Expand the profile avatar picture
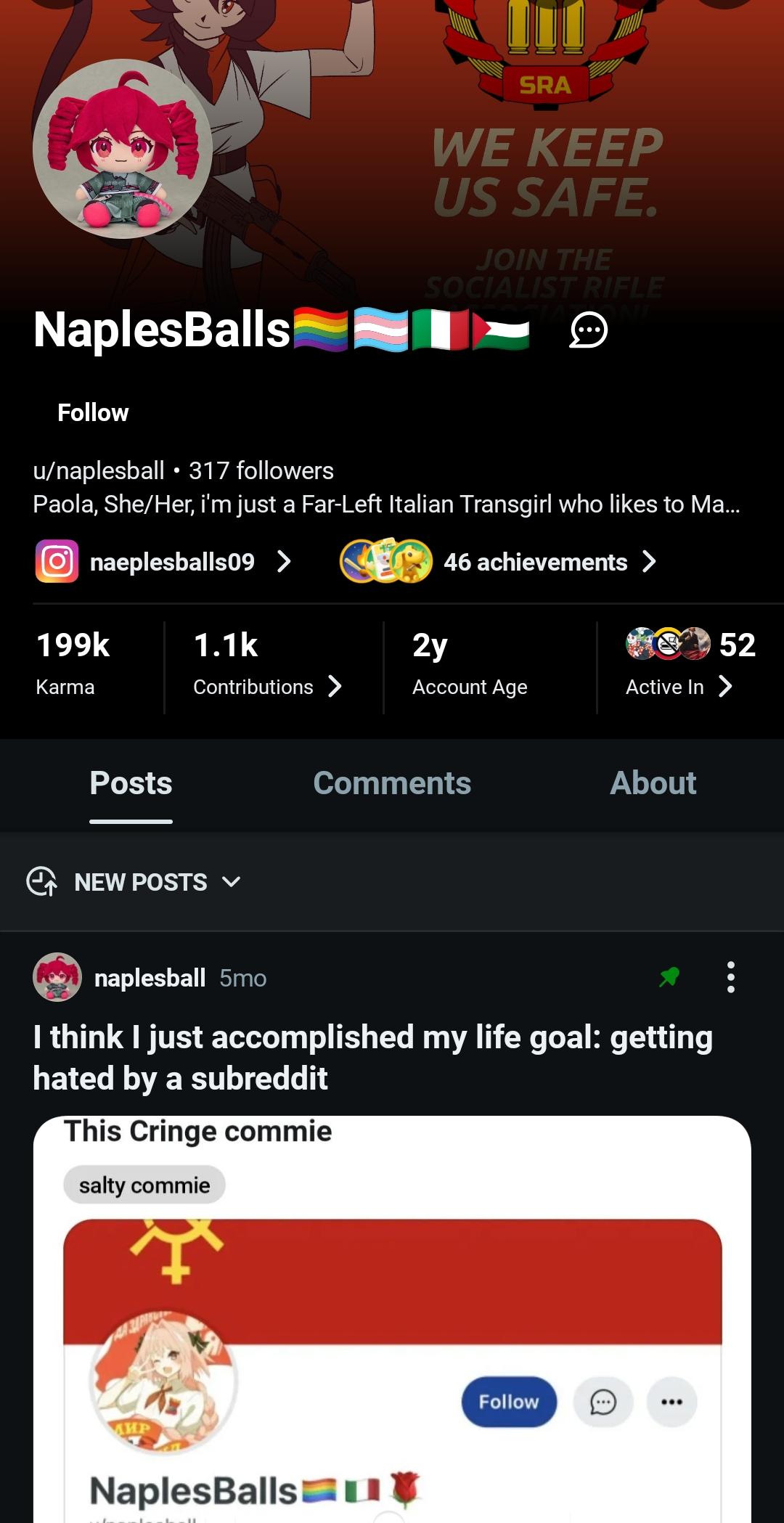 coord(123,149)
